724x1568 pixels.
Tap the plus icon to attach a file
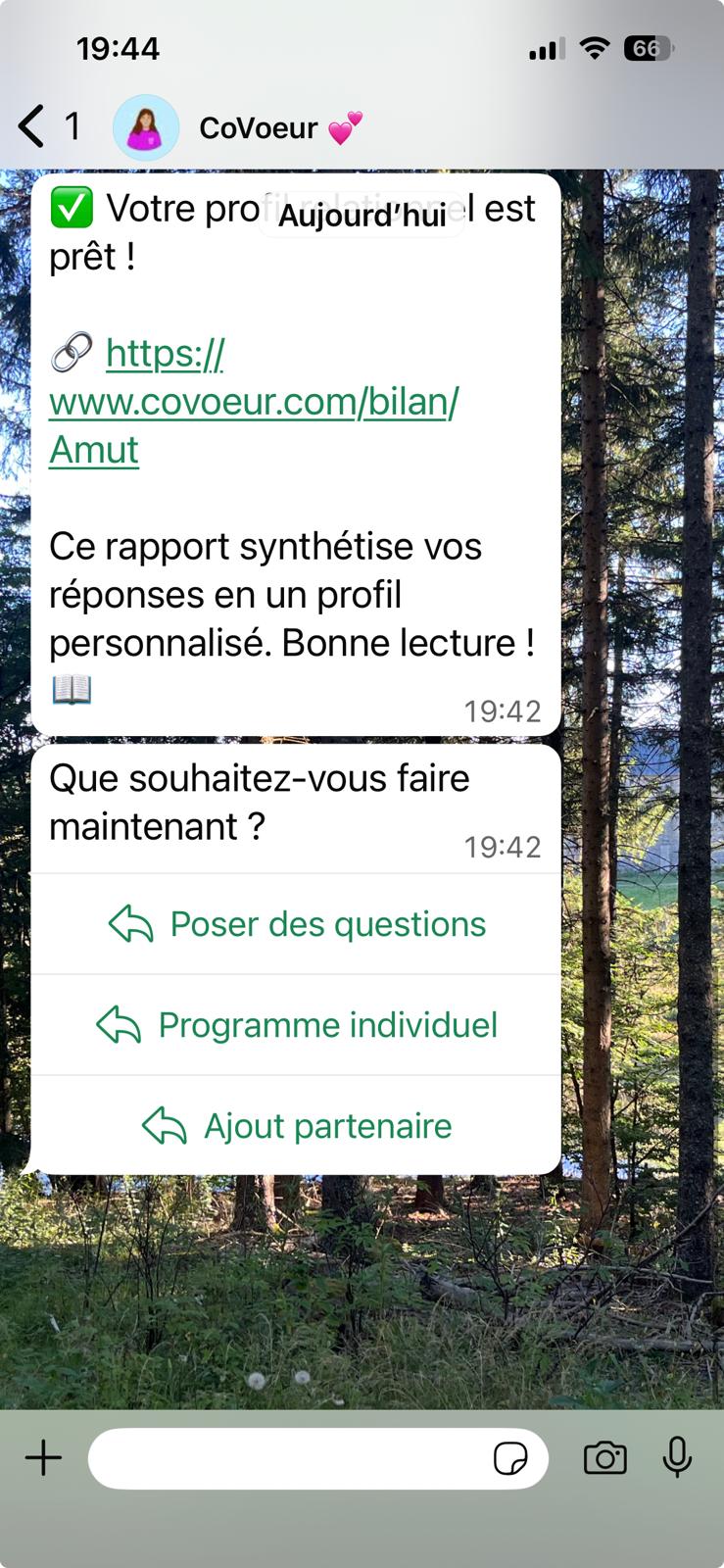[42, 1457]
